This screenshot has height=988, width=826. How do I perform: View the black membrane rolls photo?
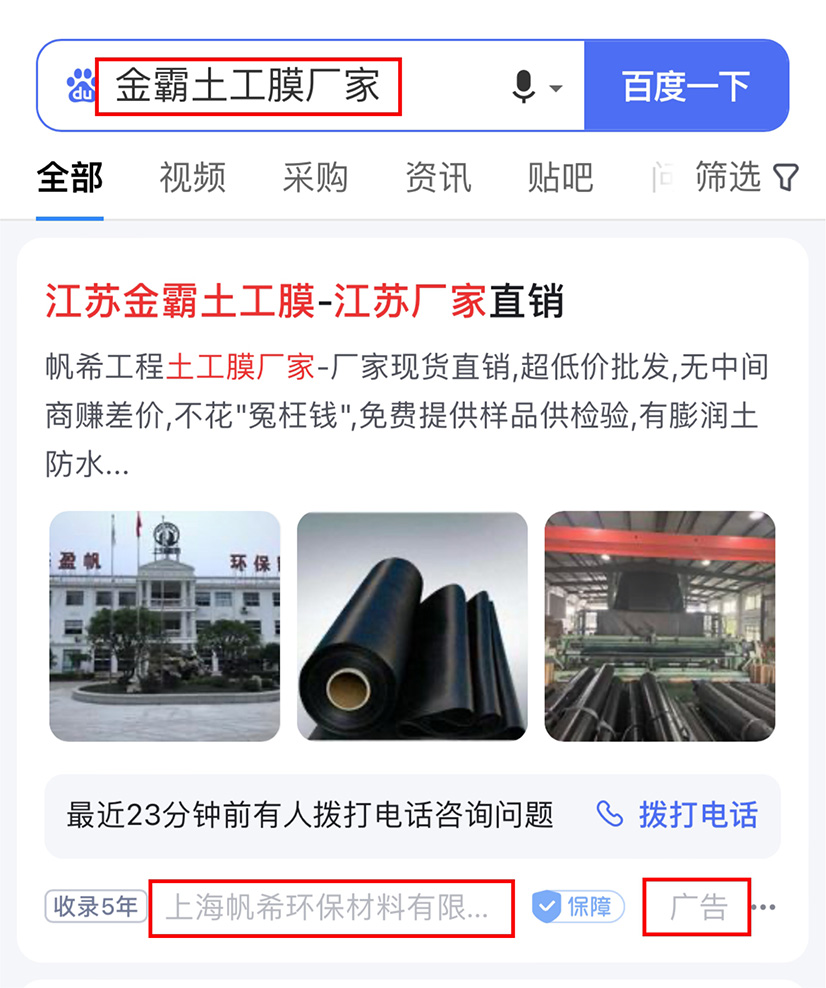pyautogui.click(x=412, y=626)
